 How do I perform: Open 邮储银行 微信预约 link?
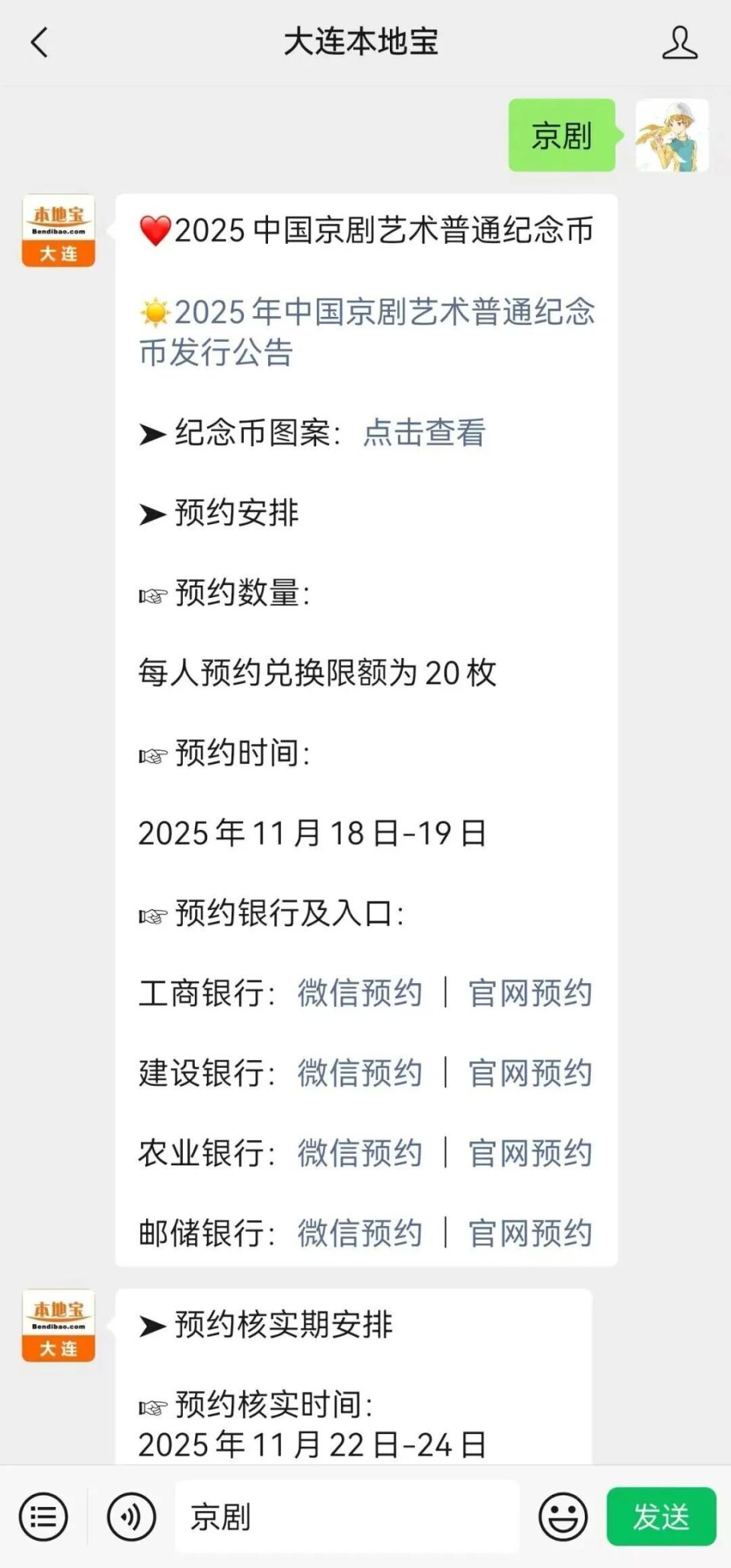(358, 1232)
